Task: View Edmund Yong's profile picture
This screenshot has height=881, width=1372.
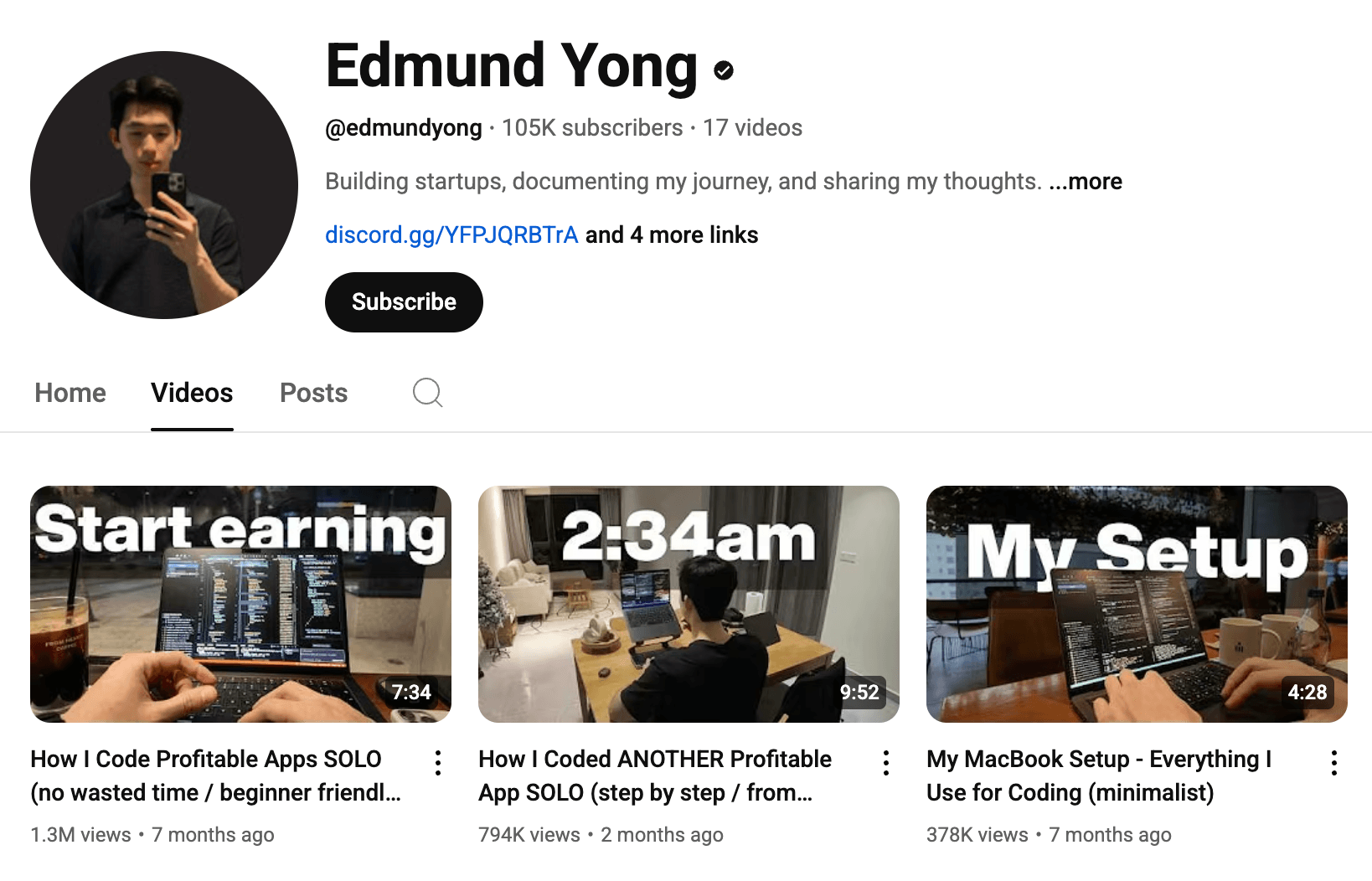Action: coord(164,185)
